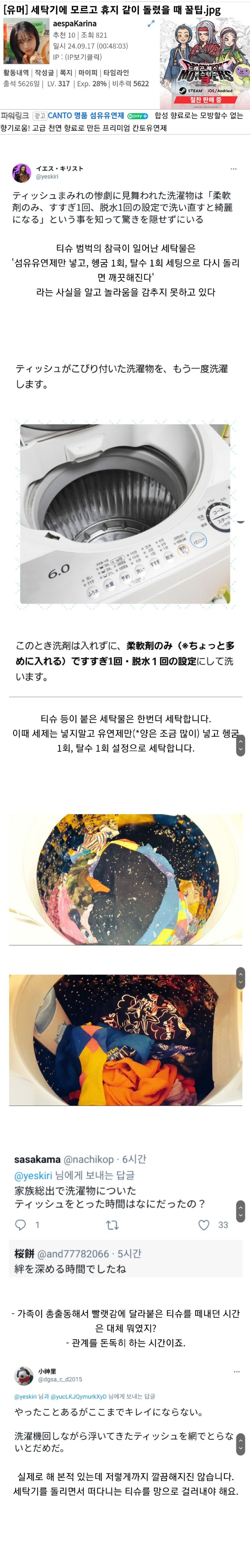250x1568 pixels.
Task: Open the aespaKarina author nickname
Action: pyautogui.click(x=74, y=24)
